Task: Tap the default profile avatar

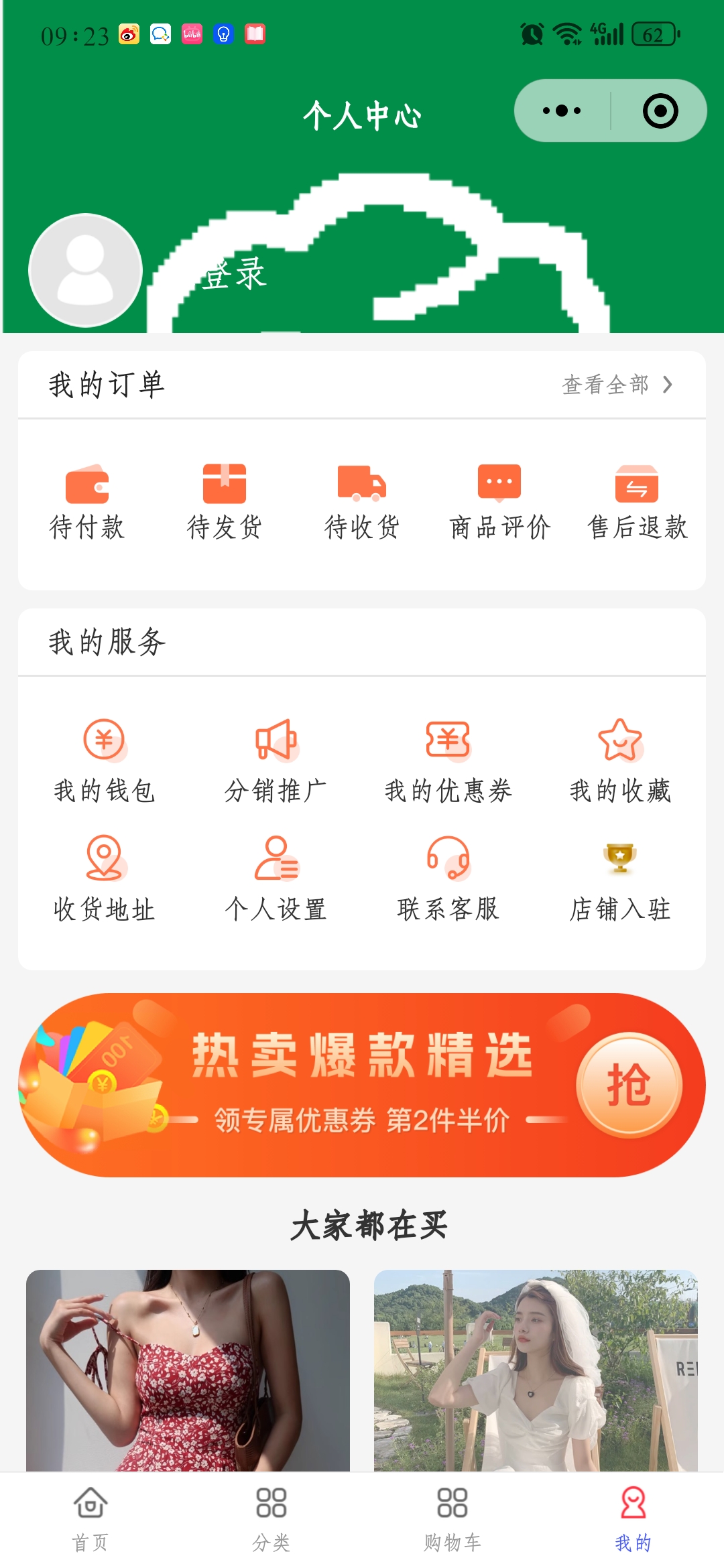Action: pos(86,270)
